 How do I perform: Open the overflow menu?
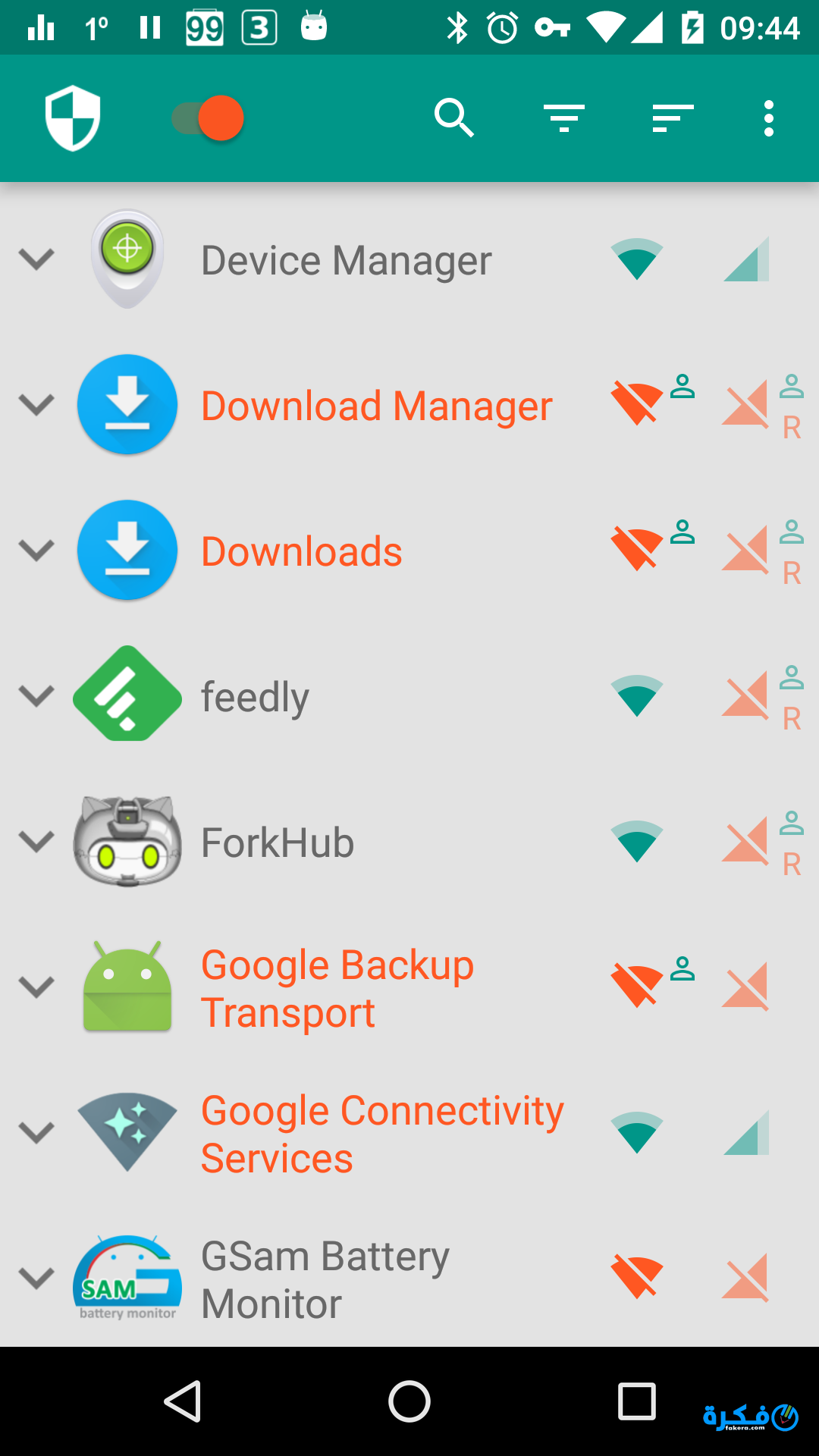(768, 118)
